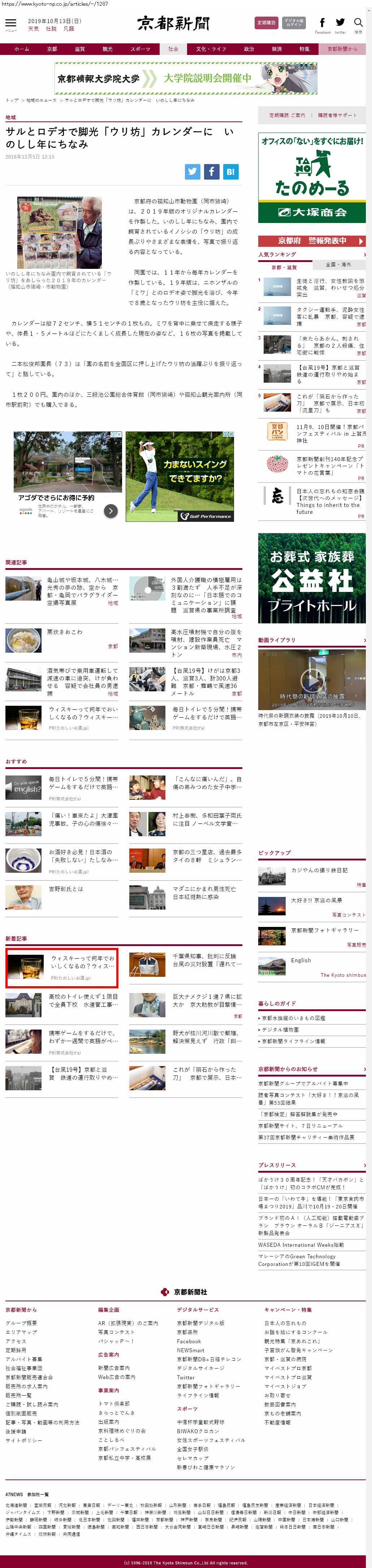This screenshot has width=372, height=1568.
Task: Bookmark article with Hatena B! button
Action: click(x=230, y=172)
